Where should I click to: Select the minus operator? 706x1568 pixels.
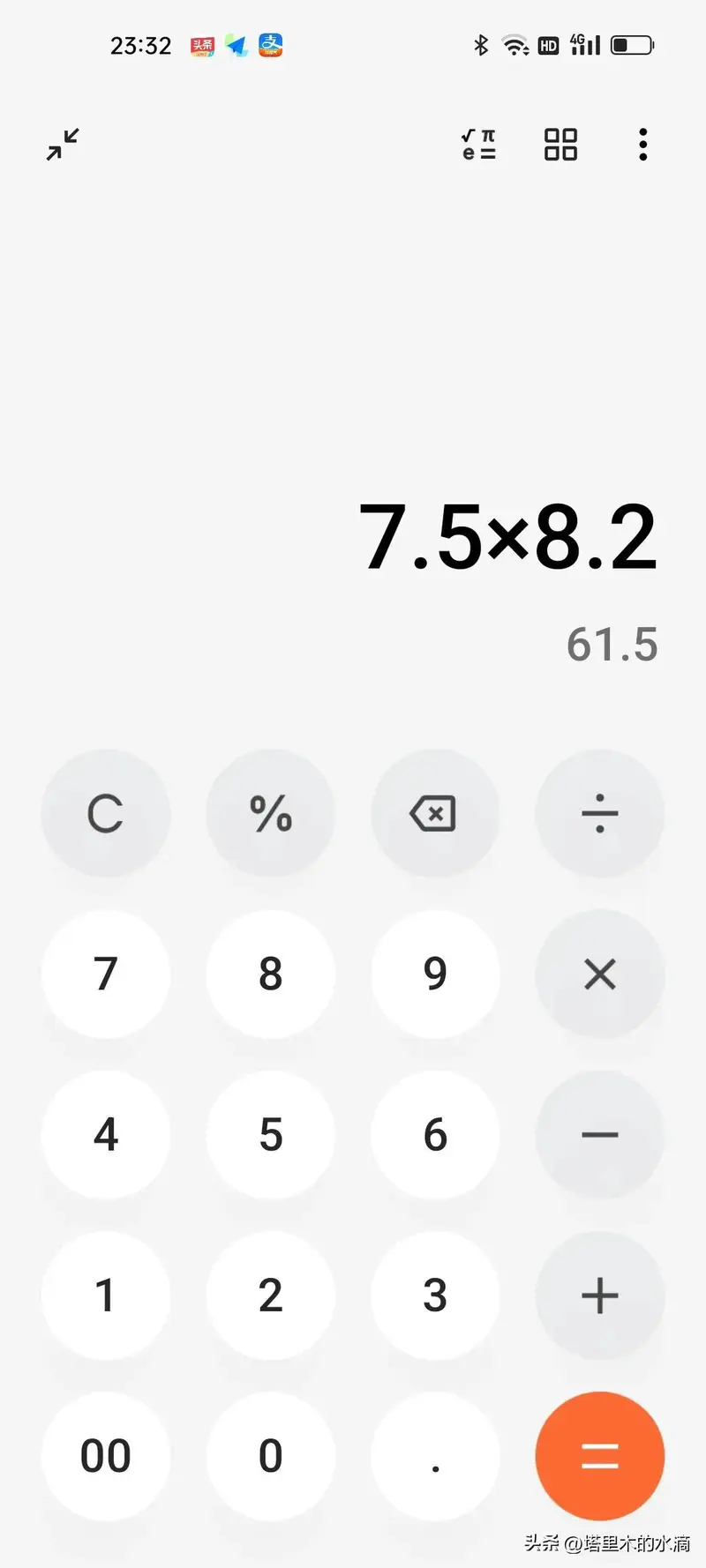[x=600, y=1135]
